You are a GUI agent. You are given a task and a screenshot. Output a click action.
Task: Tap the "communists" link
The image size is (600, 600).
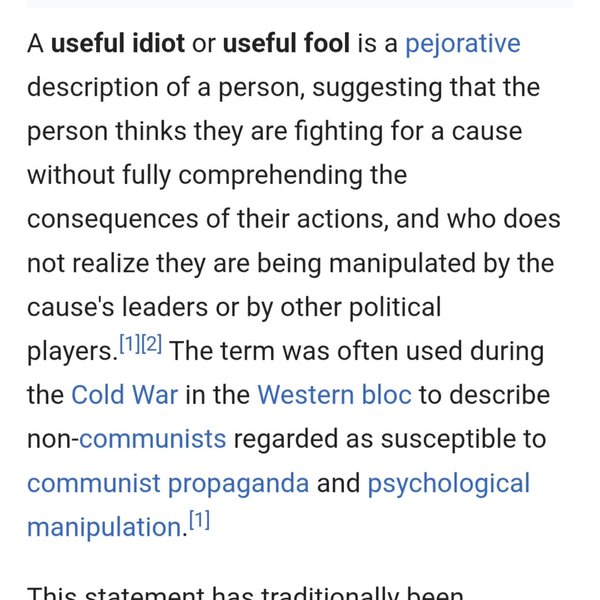point(153,438)
